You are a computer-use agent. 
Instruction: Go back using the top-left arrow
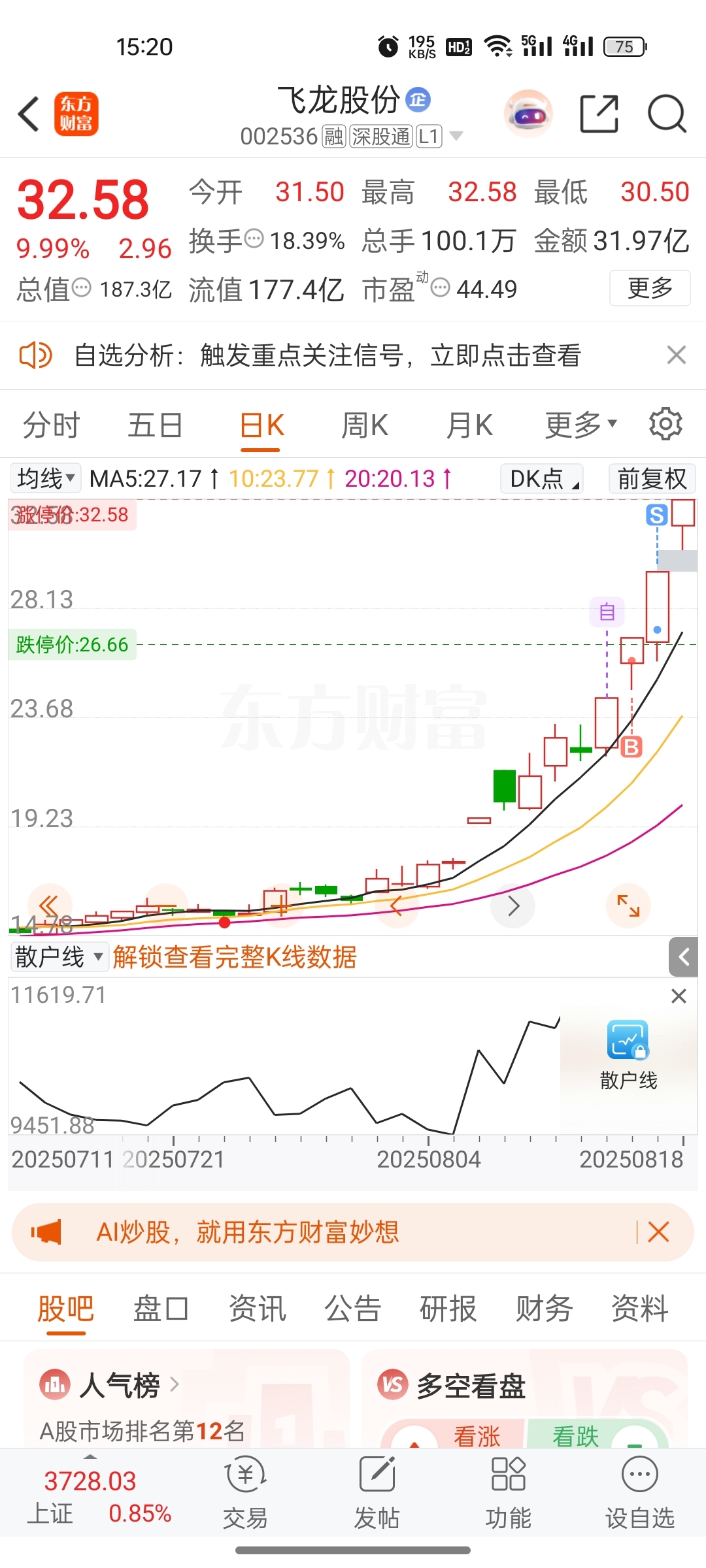[29, 114]
